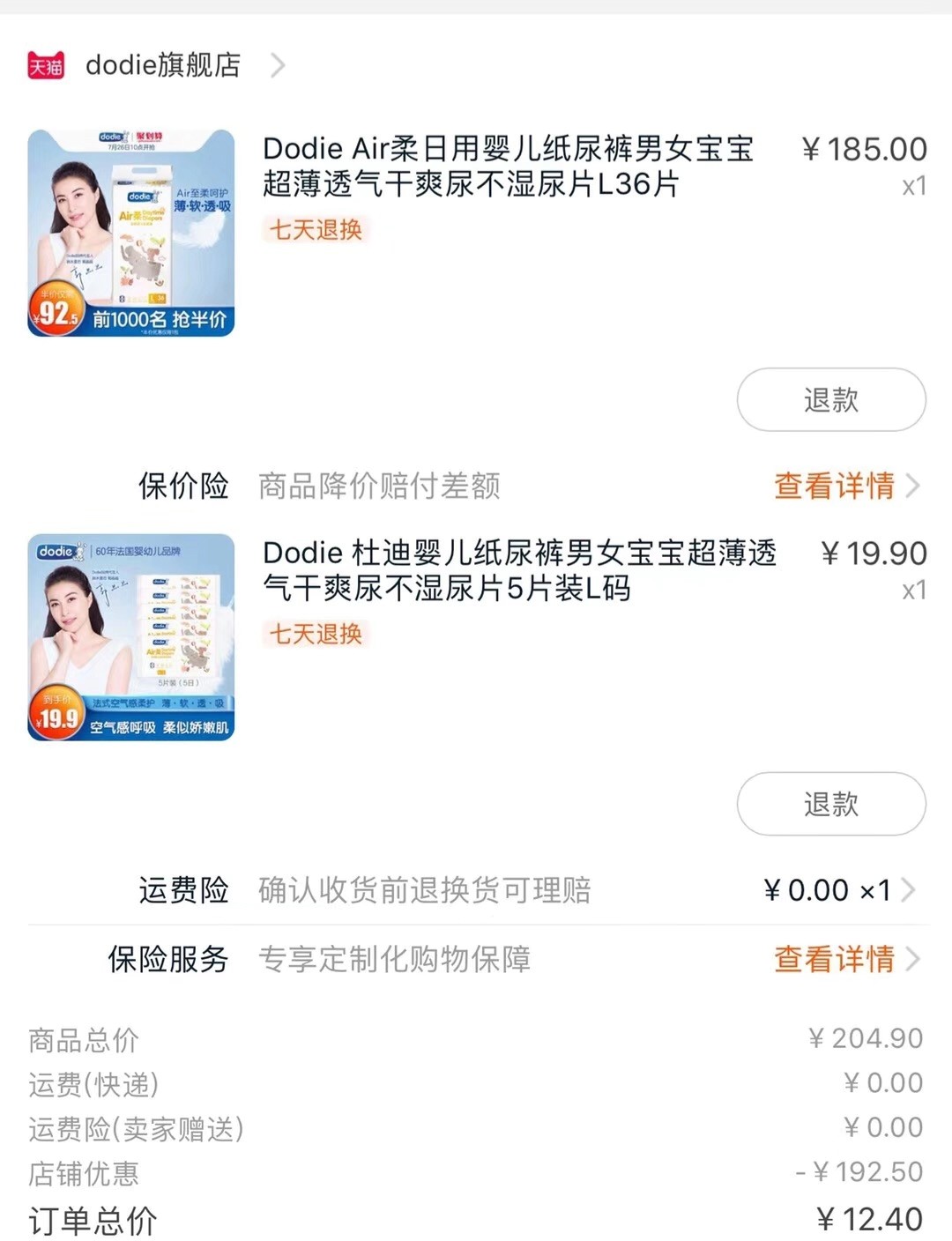This screenshot has width=952, height=1241.
Task: View 保险服务 insurance service details
Action: [x=832, y=960]
